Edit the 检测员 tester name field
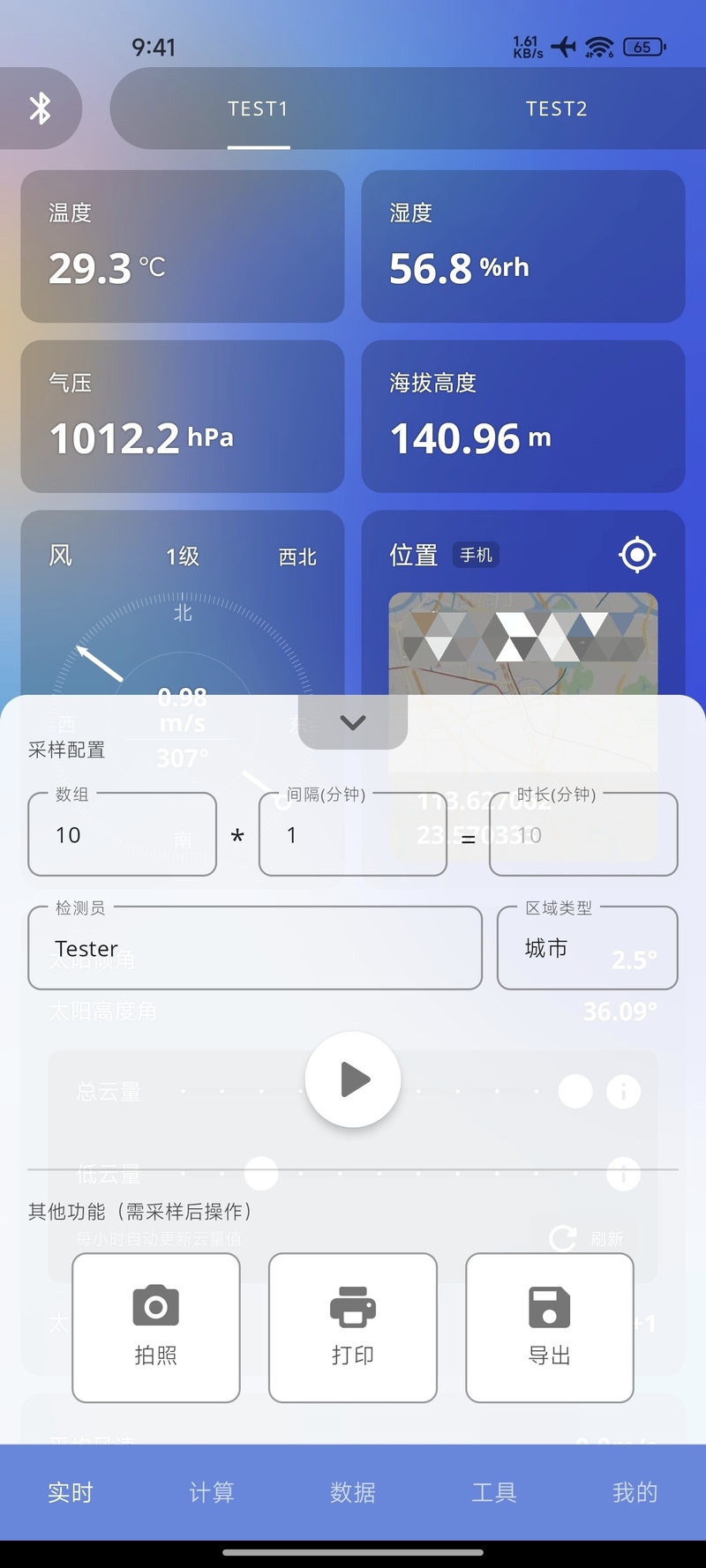The height and width of the screenshot is (1568, 706). click(255, 948)
